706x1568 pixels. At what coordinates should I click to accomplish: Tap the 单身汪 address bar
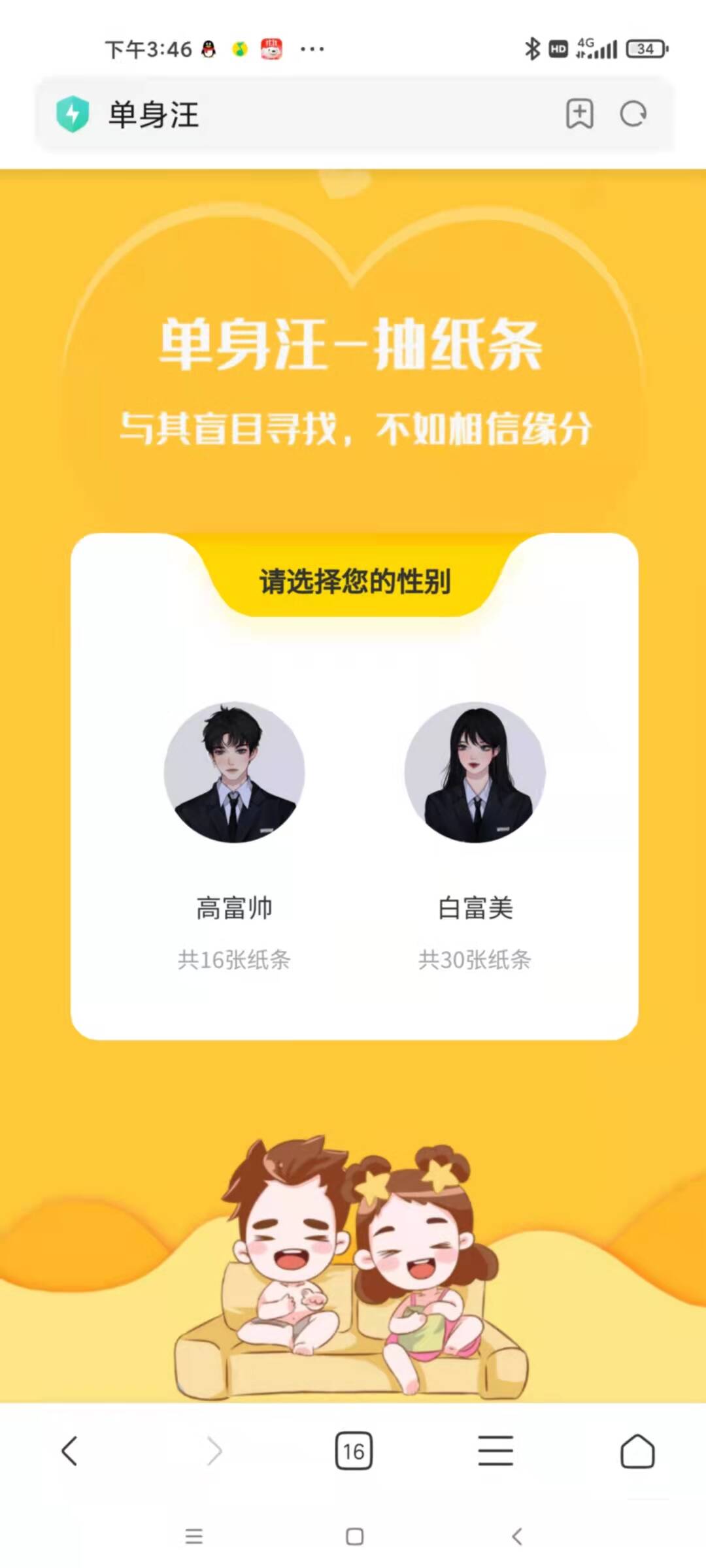pyautogui.click(x=314, y=115)
